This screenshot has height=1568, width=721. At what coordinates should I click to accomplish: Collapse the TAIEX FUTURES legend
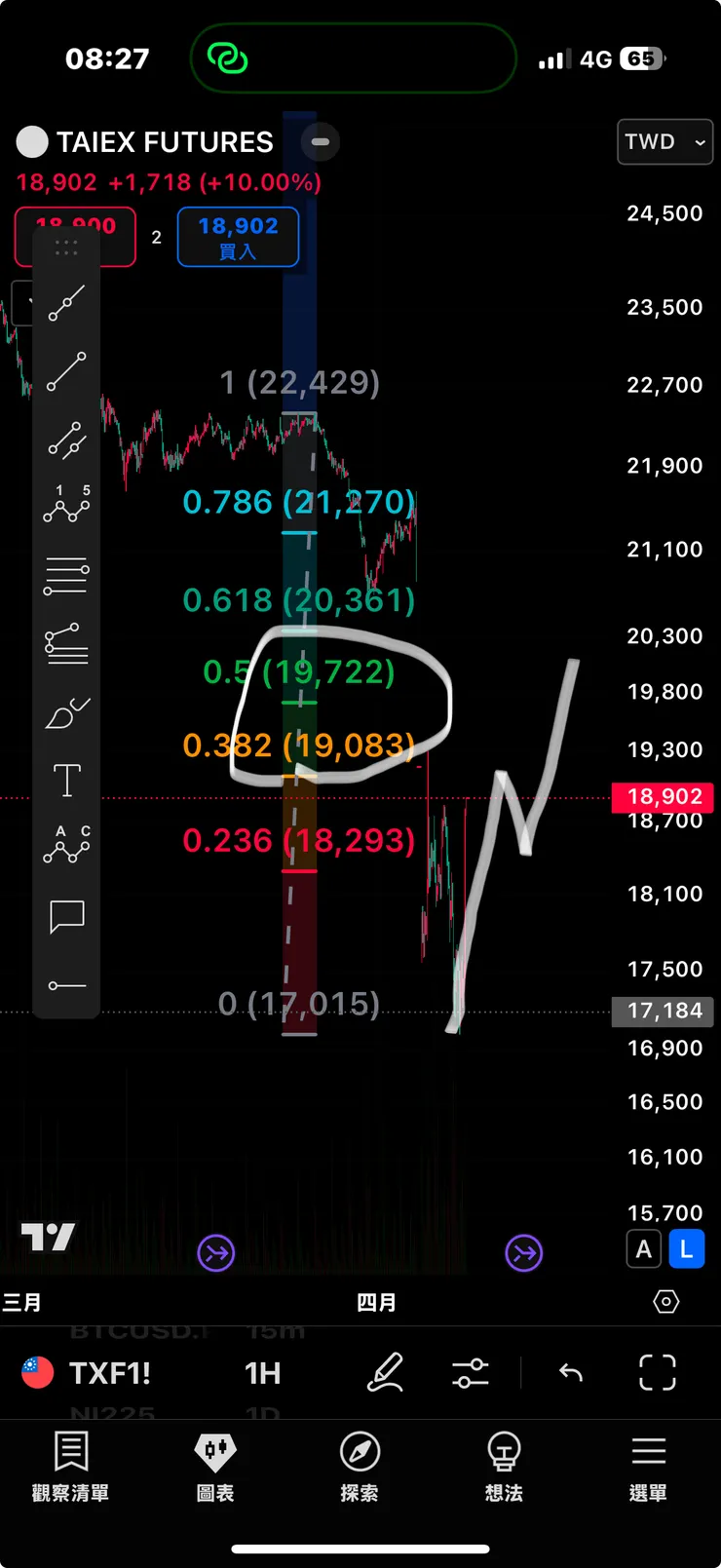(x=320, y=142)
